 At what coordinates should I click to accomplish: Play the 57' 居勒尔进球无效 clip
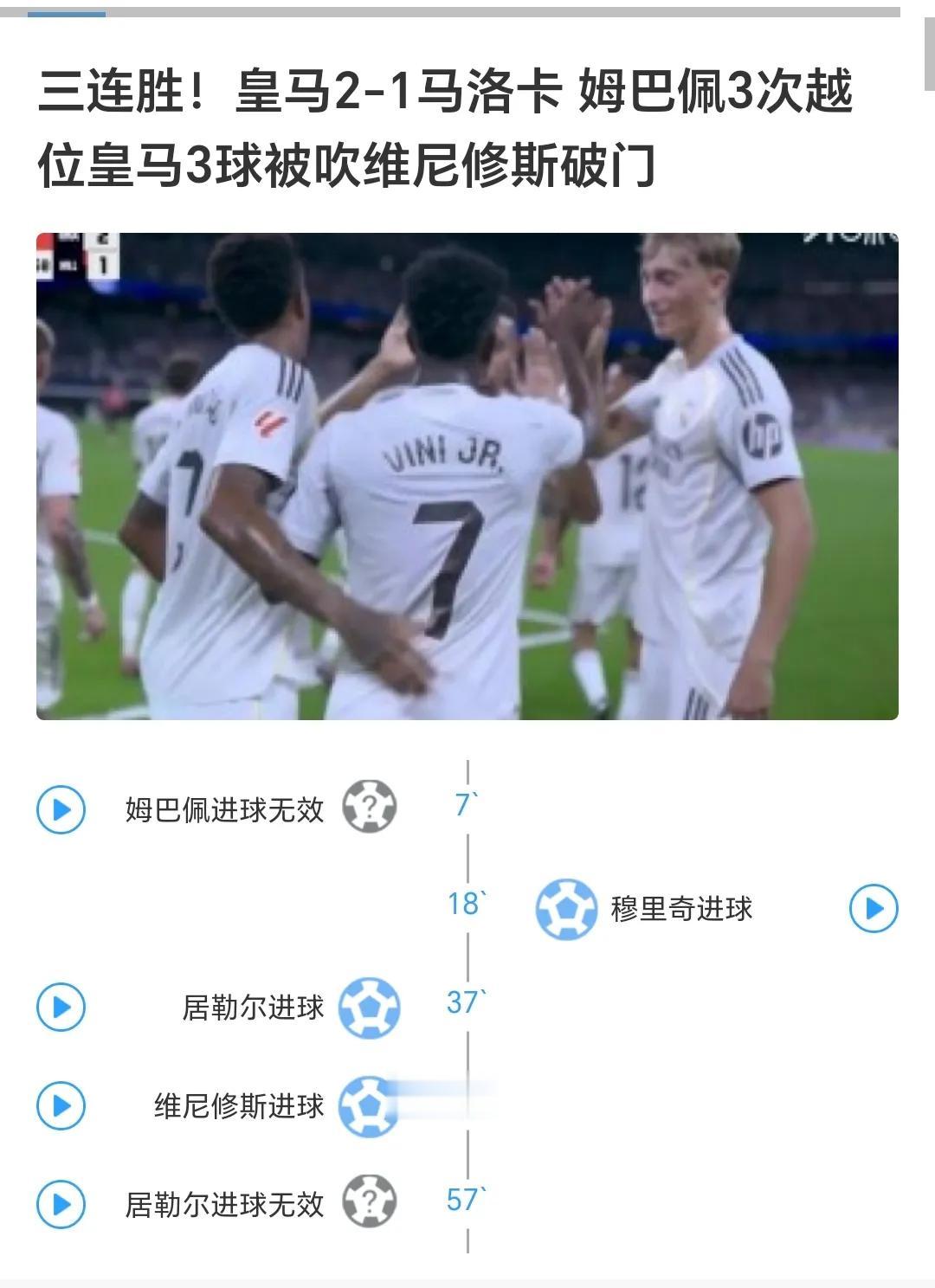(x=61, y=1204)
